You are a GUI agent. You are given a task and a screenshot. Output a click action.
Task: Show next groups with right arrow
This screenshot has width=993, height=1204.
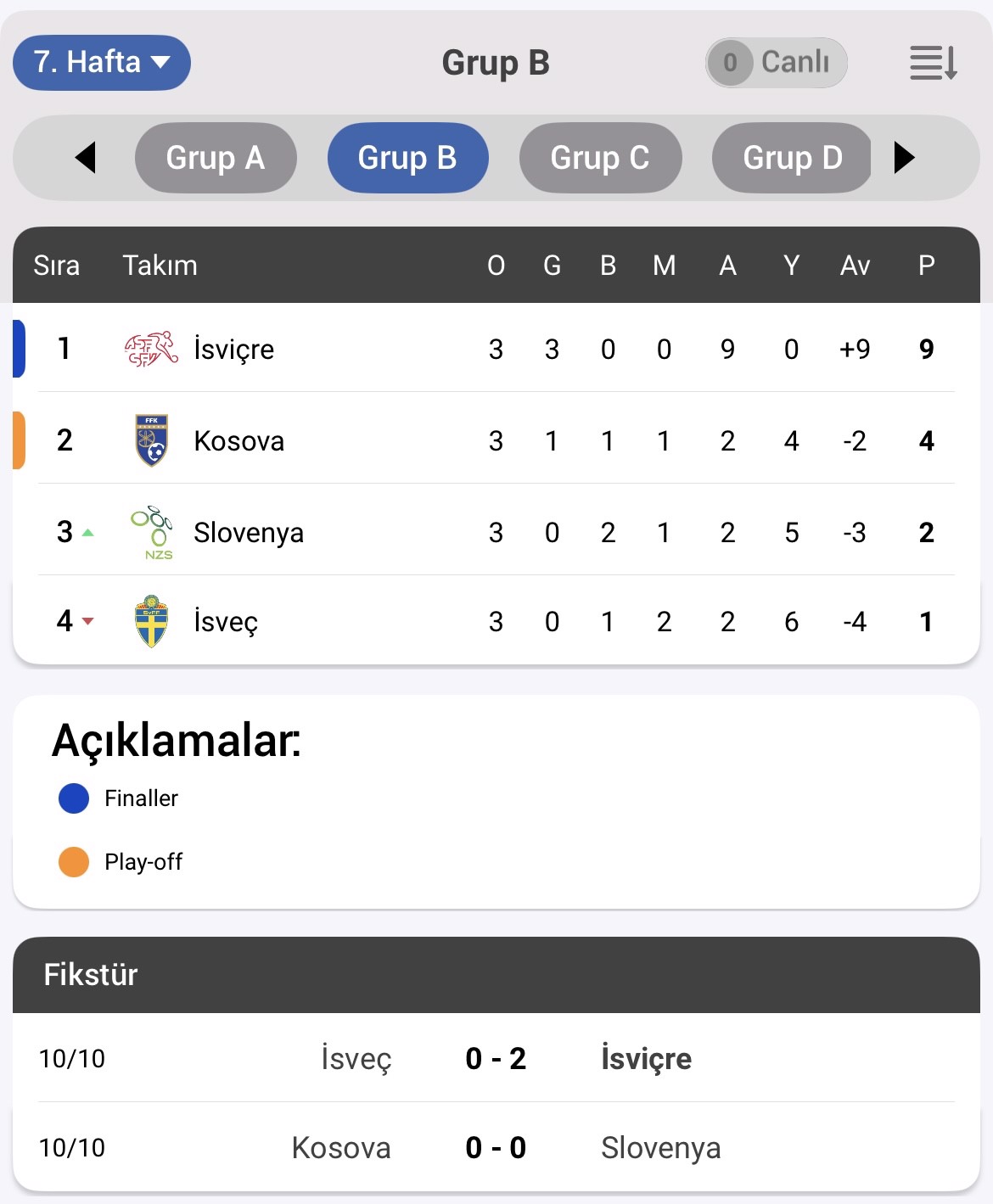[905, 158]
